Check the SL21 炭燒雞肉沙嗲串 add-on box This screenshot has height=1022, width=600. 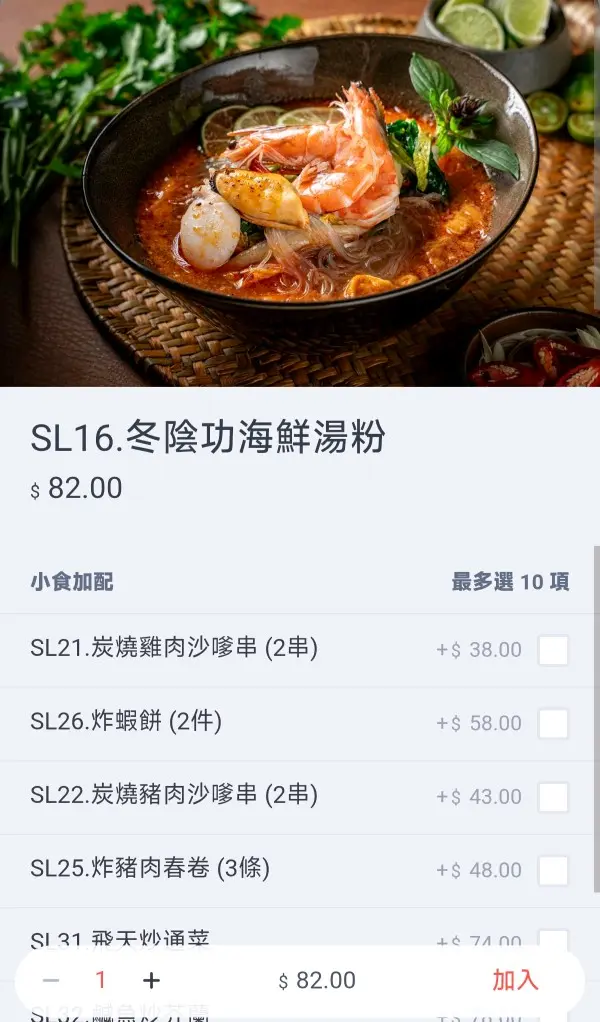coord(553,650)
